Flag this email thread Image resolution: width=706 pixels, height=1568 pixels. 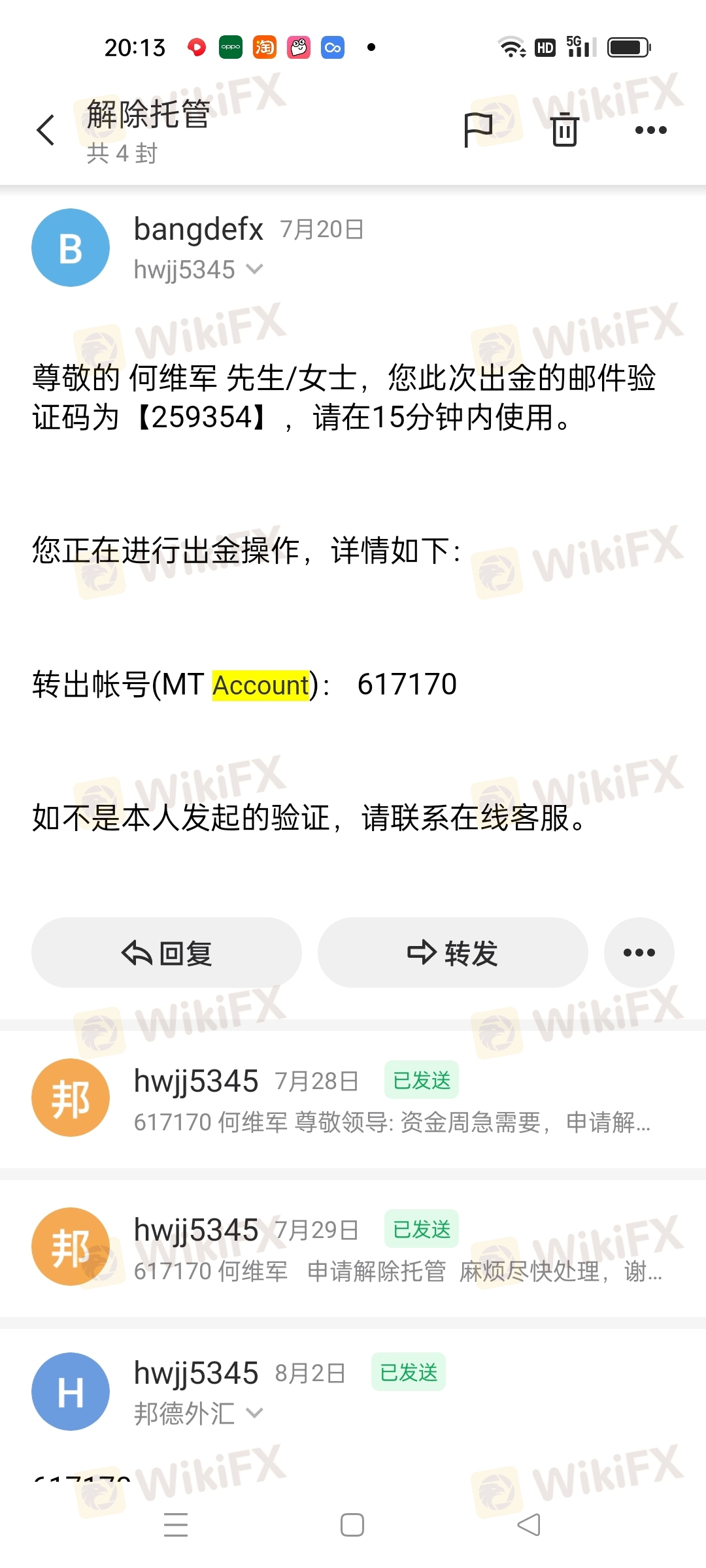point(478,129)
